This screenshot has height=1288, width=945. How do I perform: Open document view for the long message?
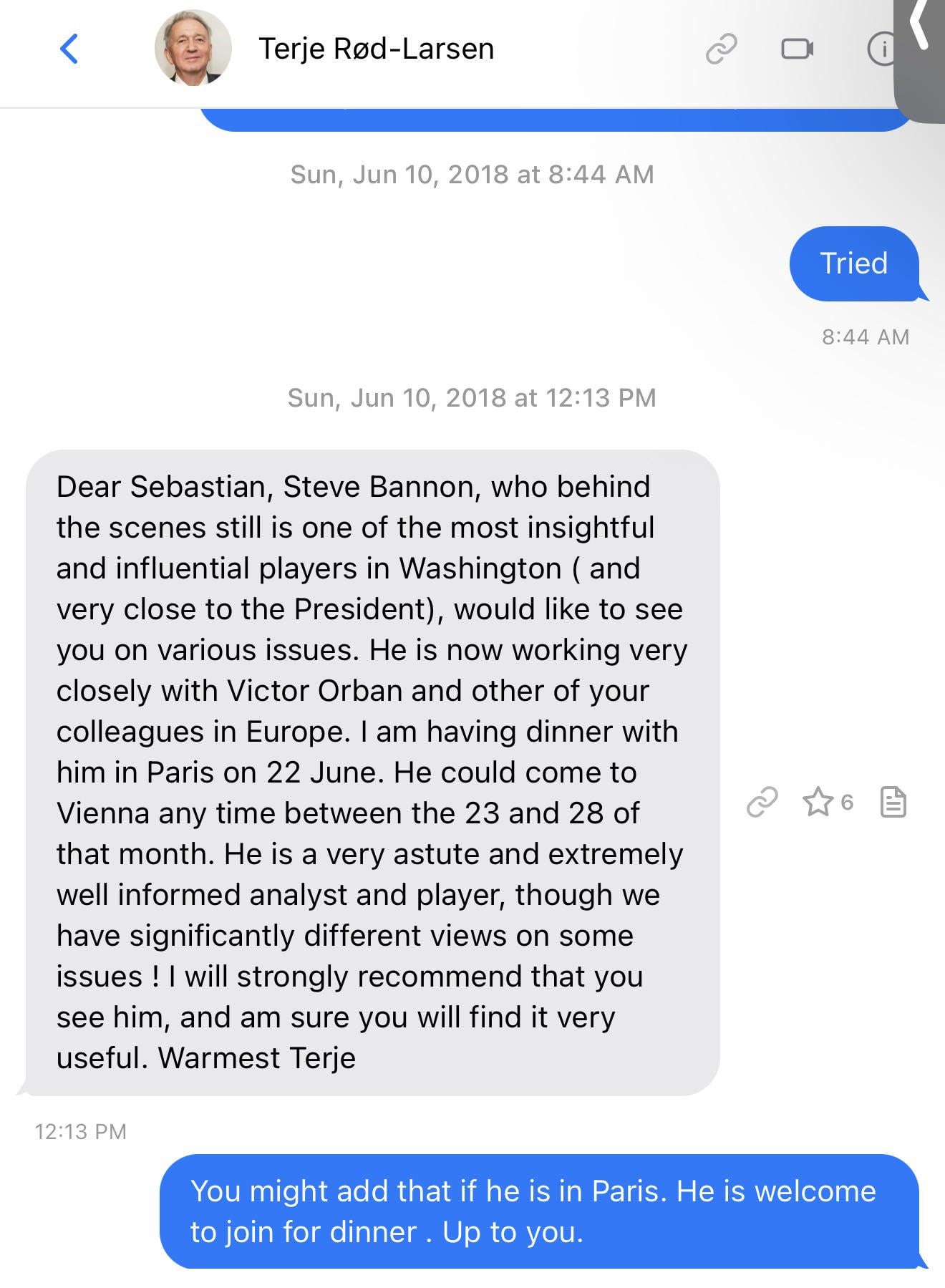pyautogui.click(x=892, y=802)
